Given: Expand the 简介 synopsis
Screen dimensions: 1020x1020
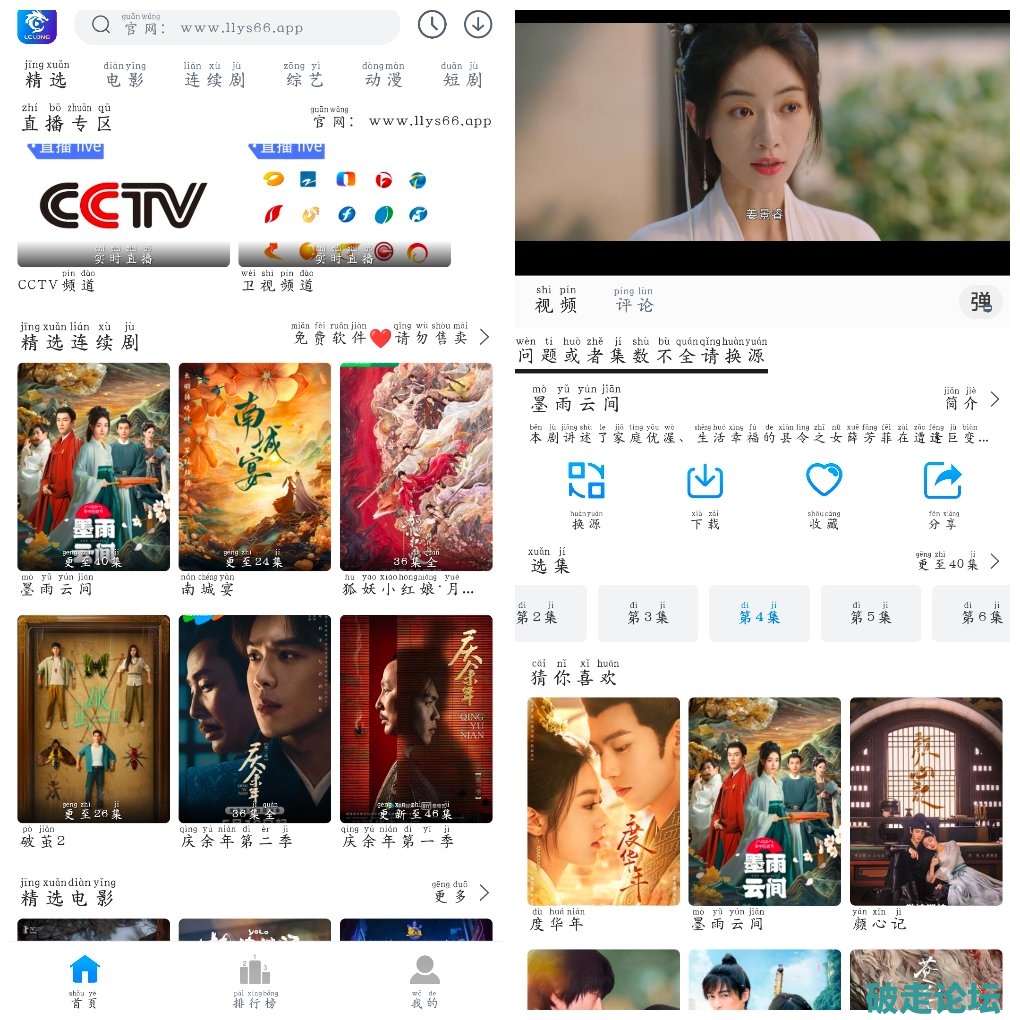Looking at the screenshot, I should [971, 400].
